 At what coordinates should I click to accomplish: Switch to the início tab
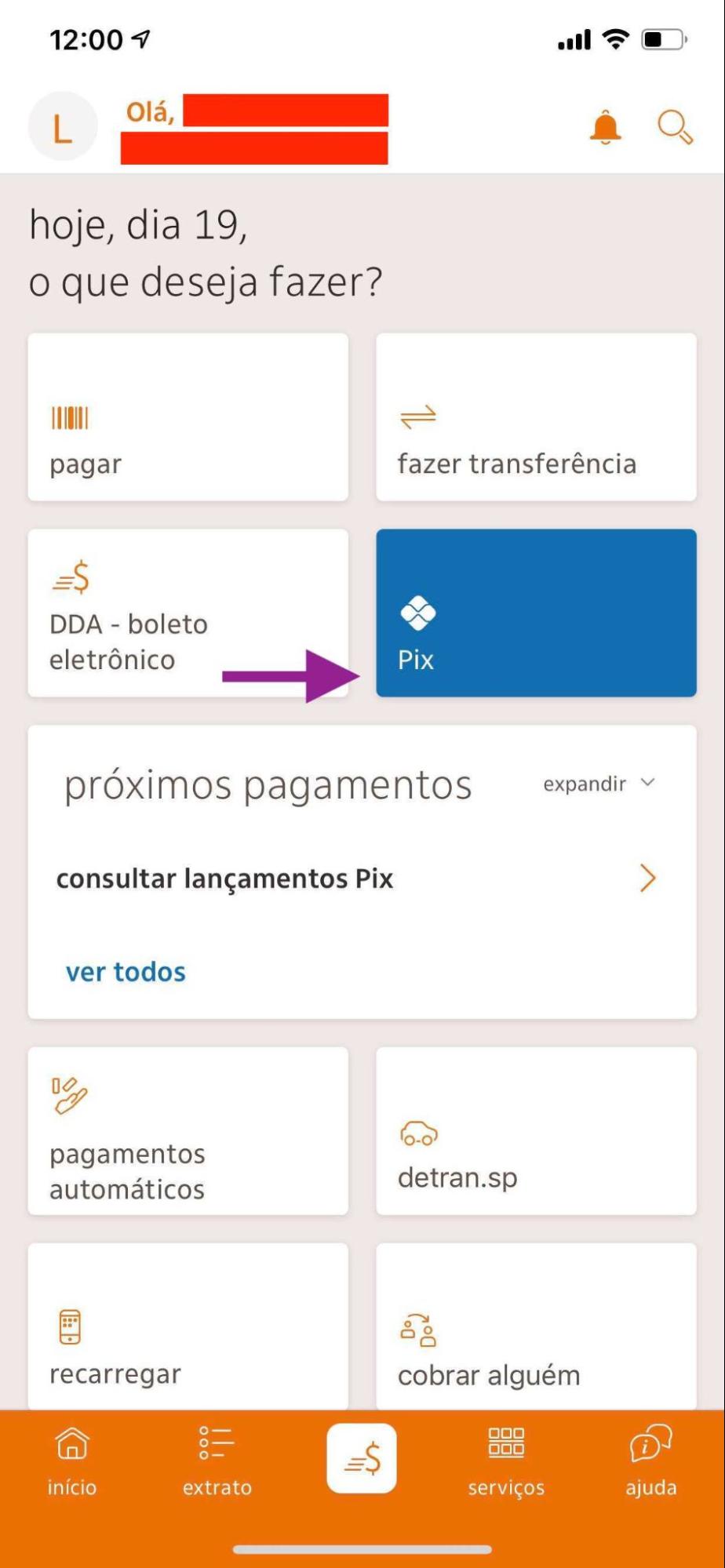point(72,1461)
